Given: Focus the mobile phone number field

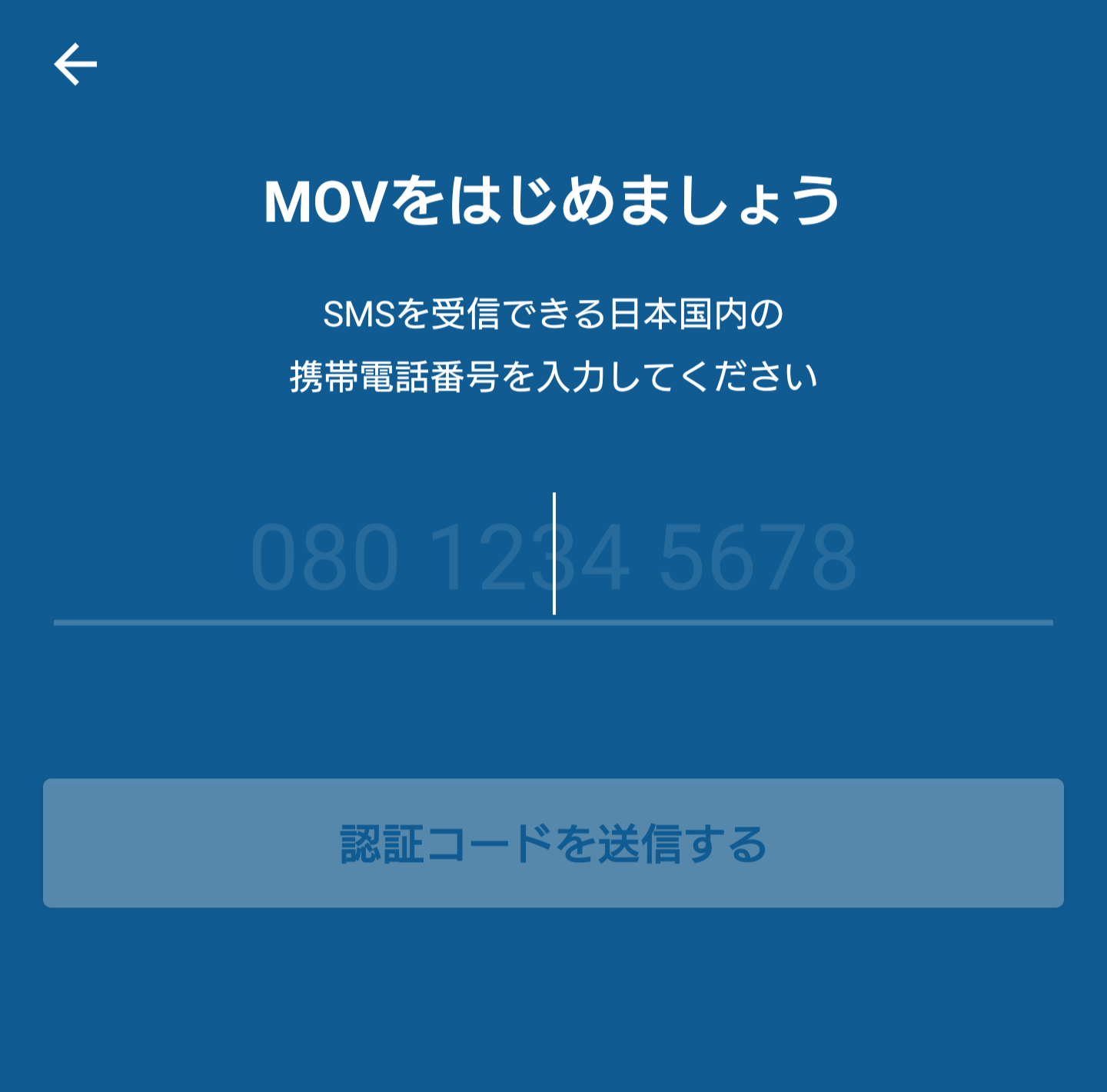Looking at the screenshot, I should pyautogui.click(x=553, y=557).
